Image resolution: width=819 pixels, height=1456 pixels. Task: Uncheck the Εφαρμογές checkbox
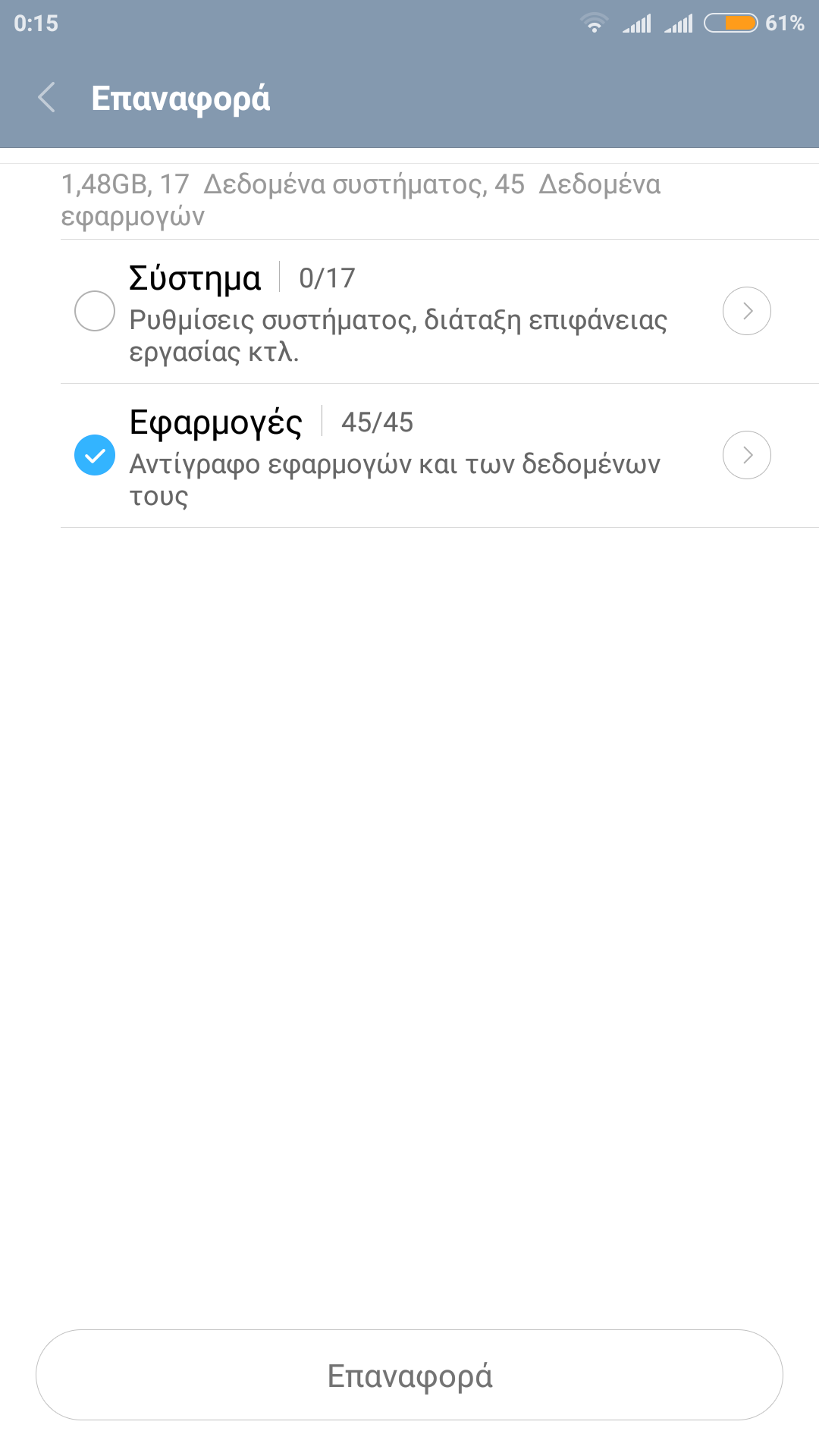pyautogui.click(x=95, y=455)
